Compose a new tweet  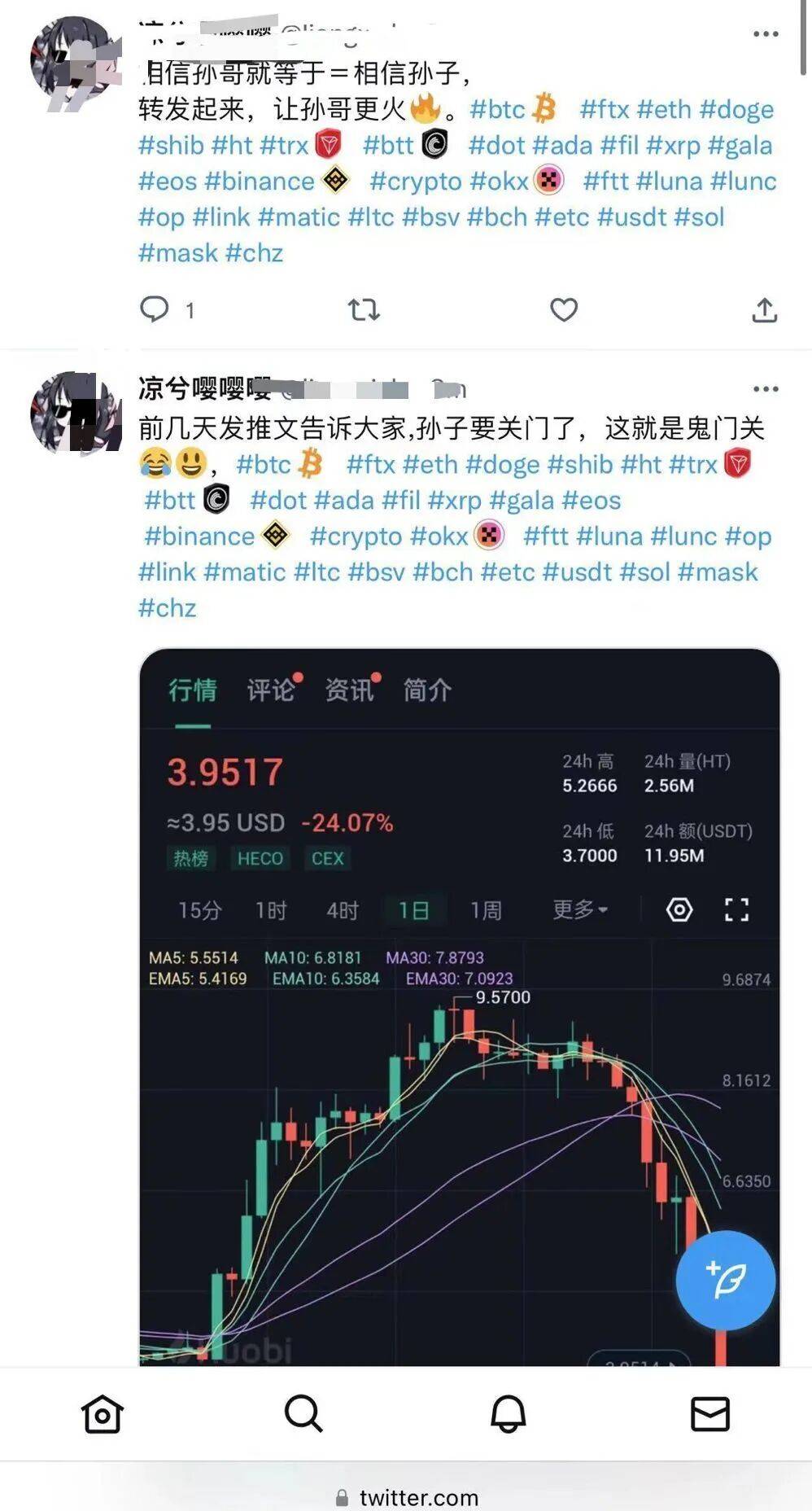[x=725, y=1280]
